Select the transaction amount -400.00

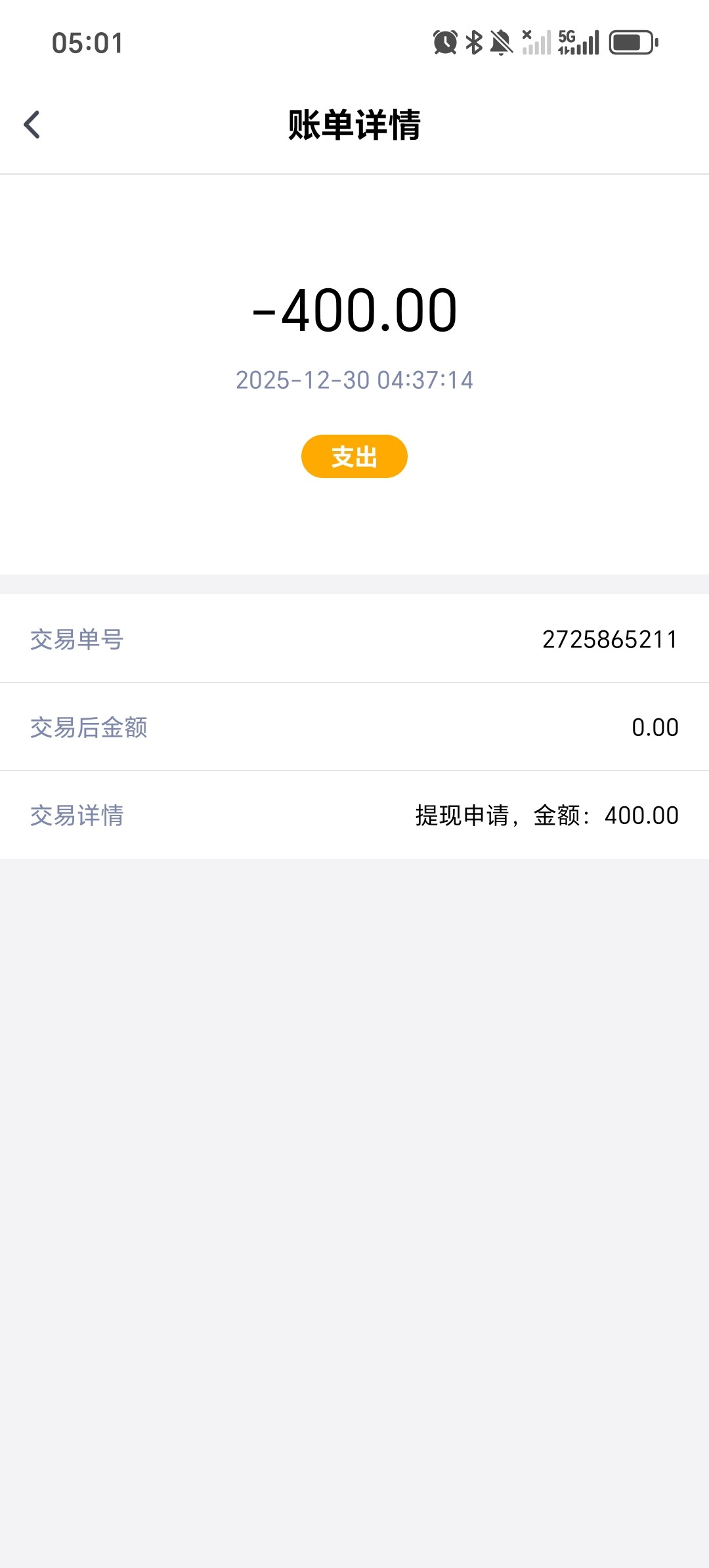click(354, 314)
